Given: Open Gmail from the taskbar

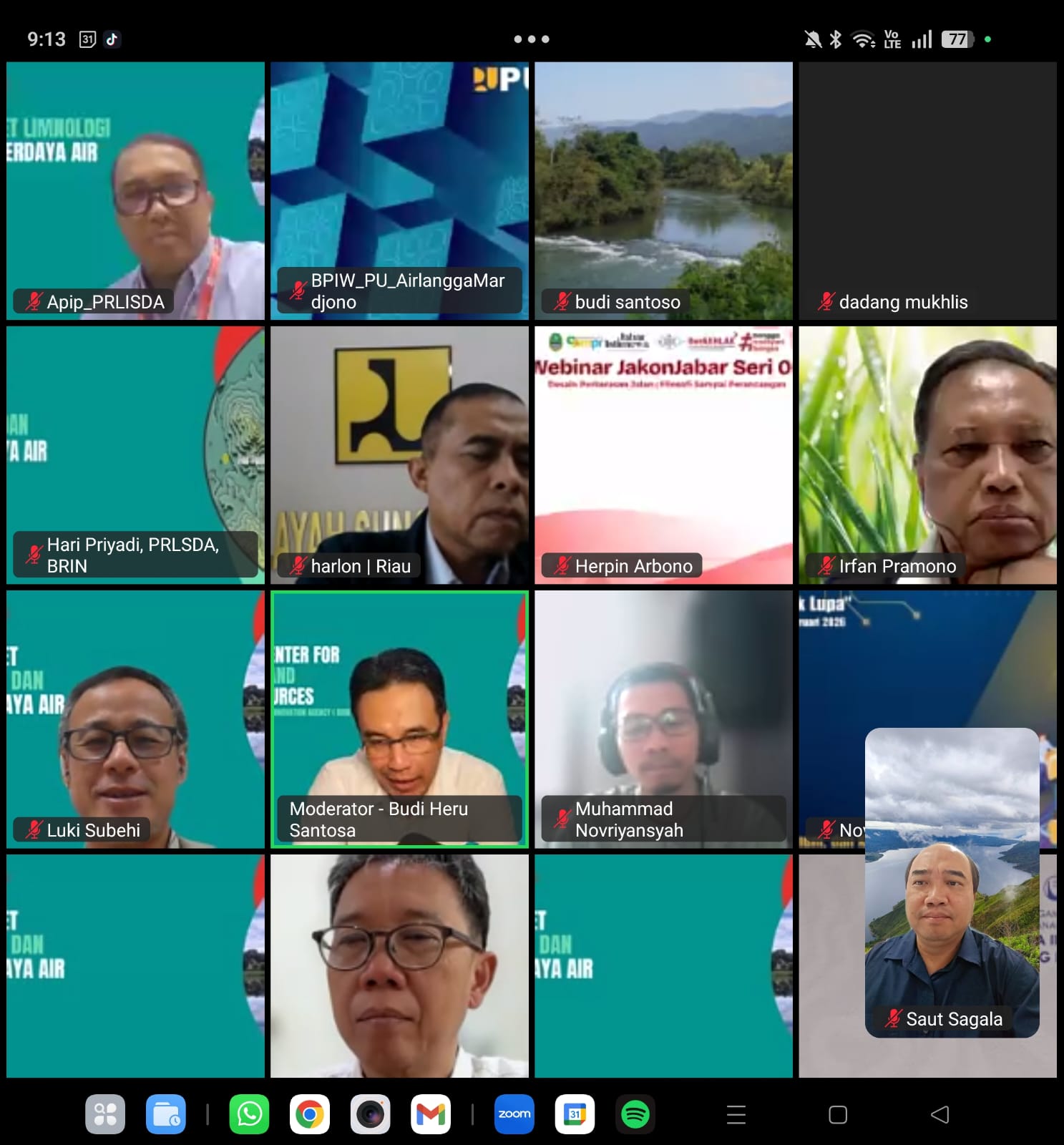Looking at the screenshot, I should (x=430, y=1114).
